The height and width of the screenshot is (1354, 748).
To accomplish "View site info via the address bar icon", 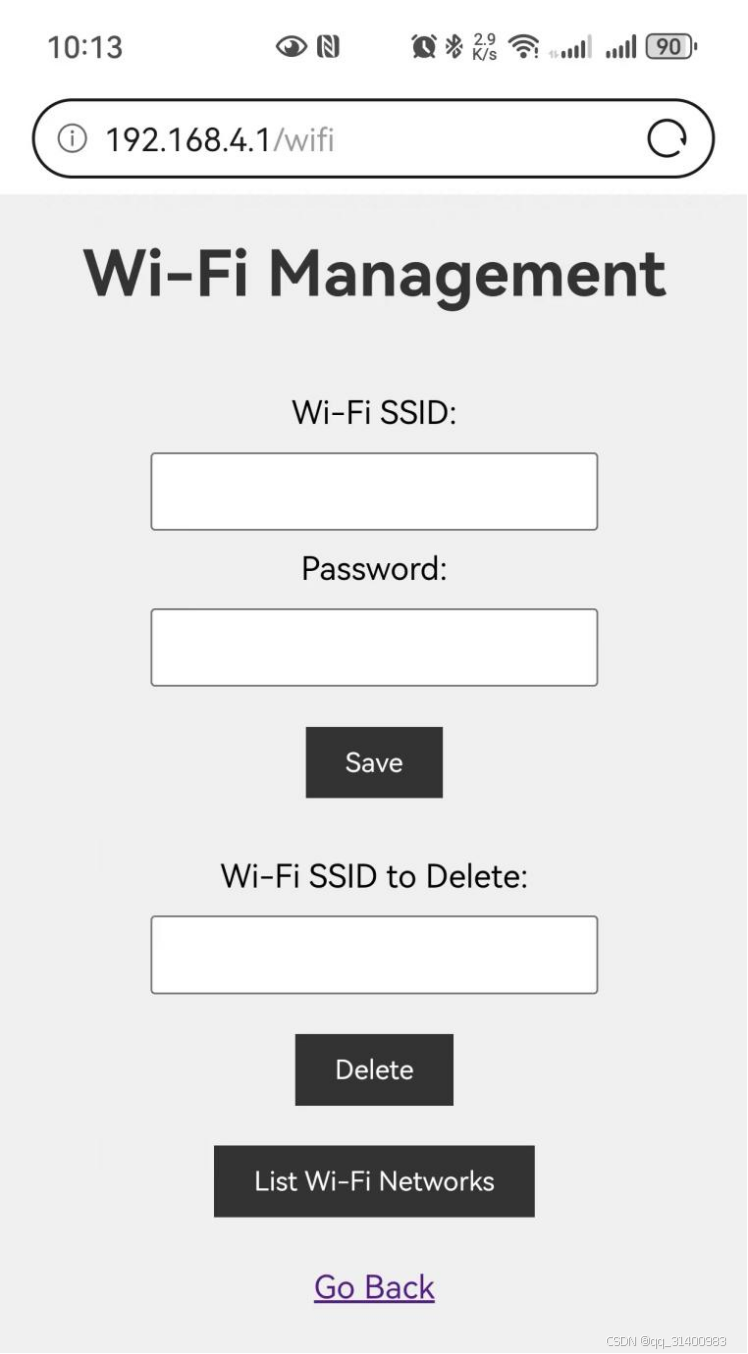I will click(x=73, y=139).
